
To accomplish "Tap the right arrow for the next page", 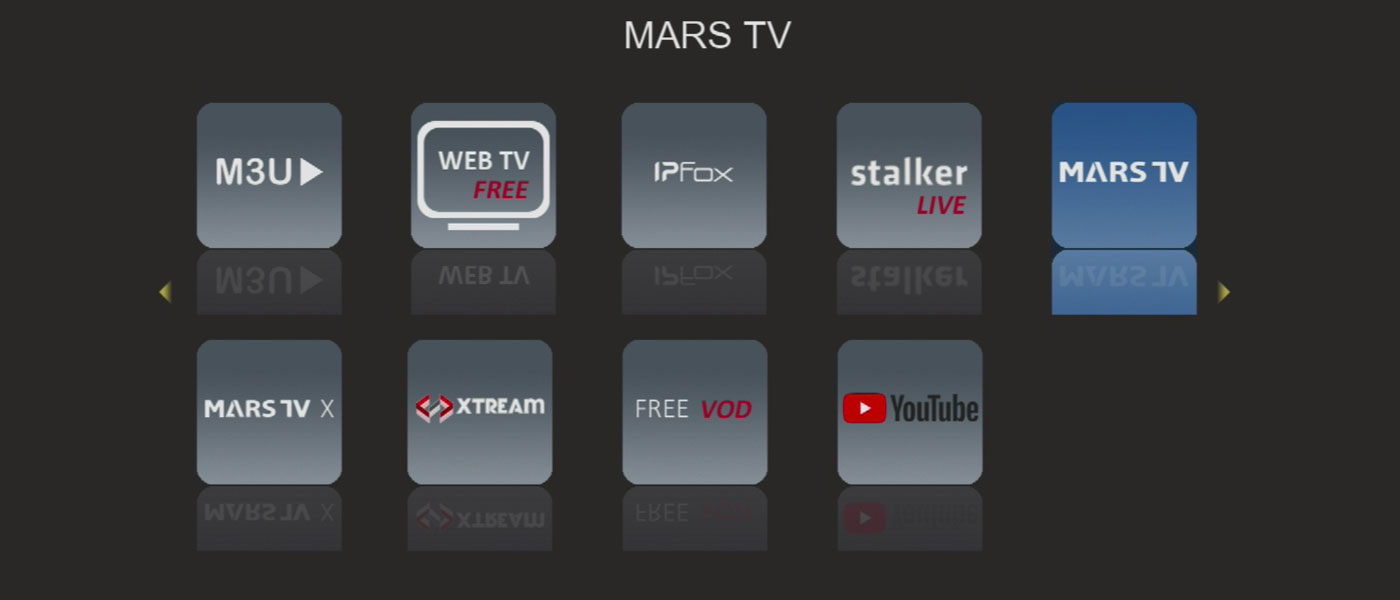I will (x=1223, y=292).
